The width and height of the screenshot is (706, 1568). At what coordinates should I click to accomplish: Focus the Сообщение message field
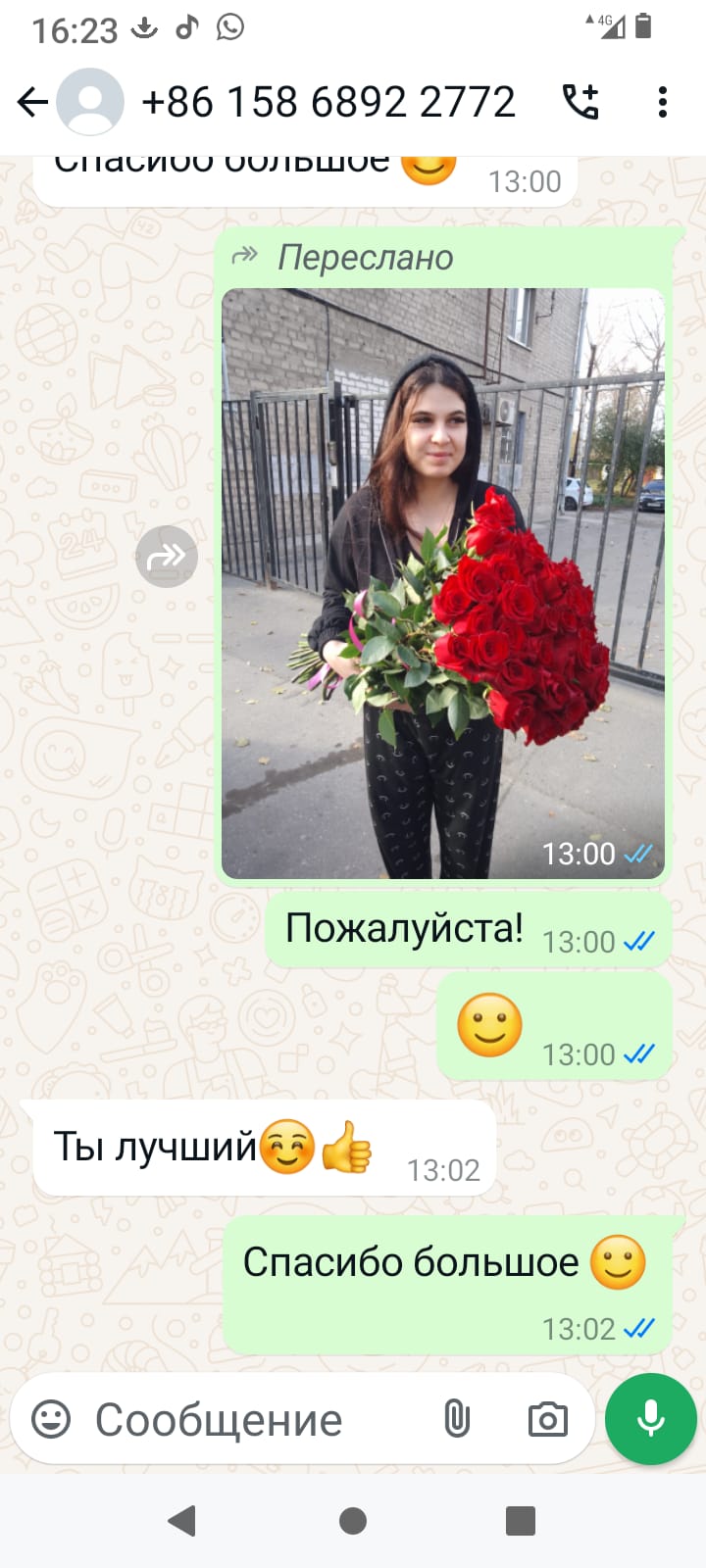pyautogui.click(x=245, y=1419)
